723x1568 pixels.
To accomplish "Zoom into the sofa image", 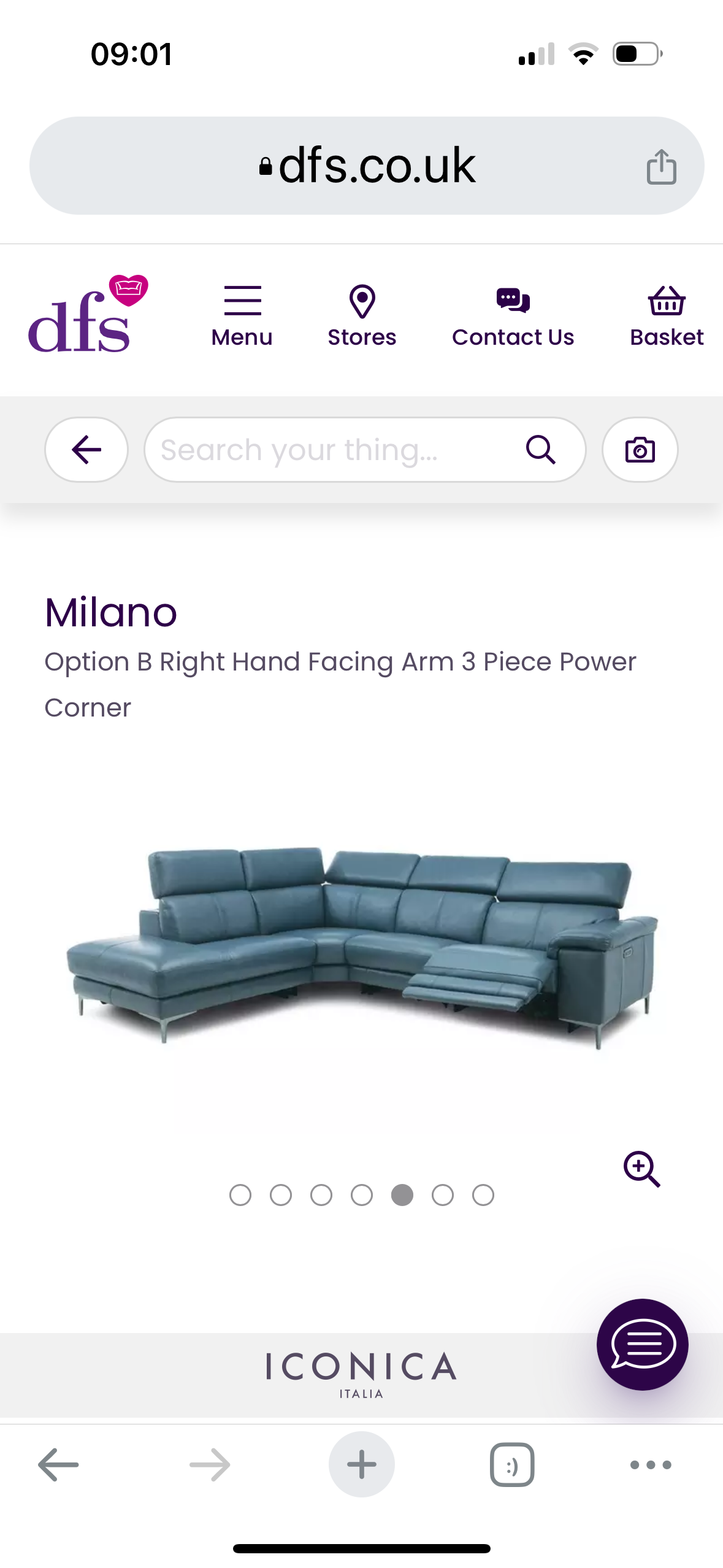I will click(641, 1169).
